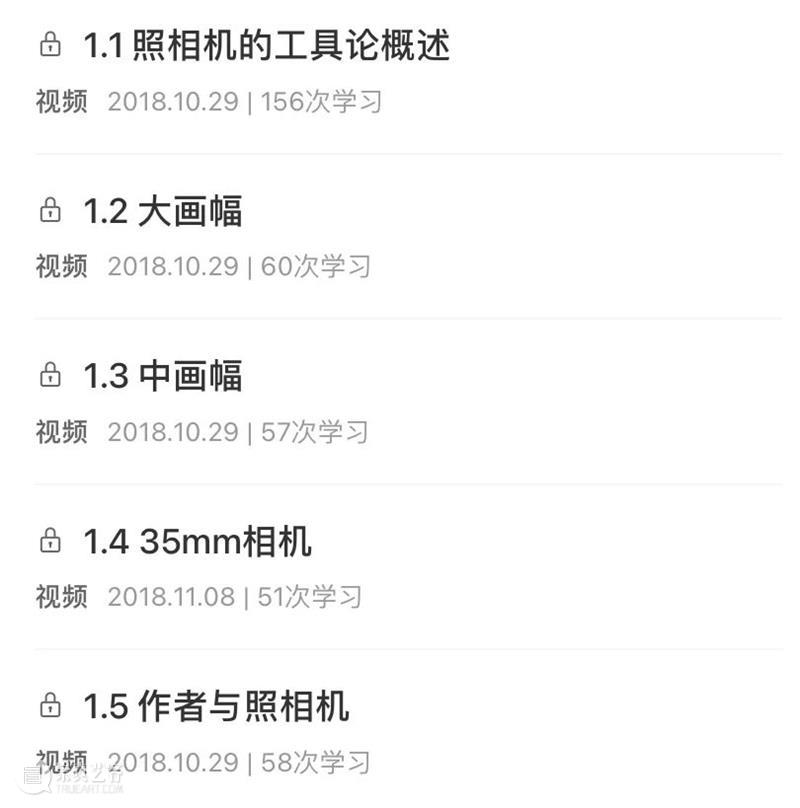Select the 视频 tag under 1.5 作者与照相机
The height and width of the screenshot is (808, 800).
click(63, 763)
